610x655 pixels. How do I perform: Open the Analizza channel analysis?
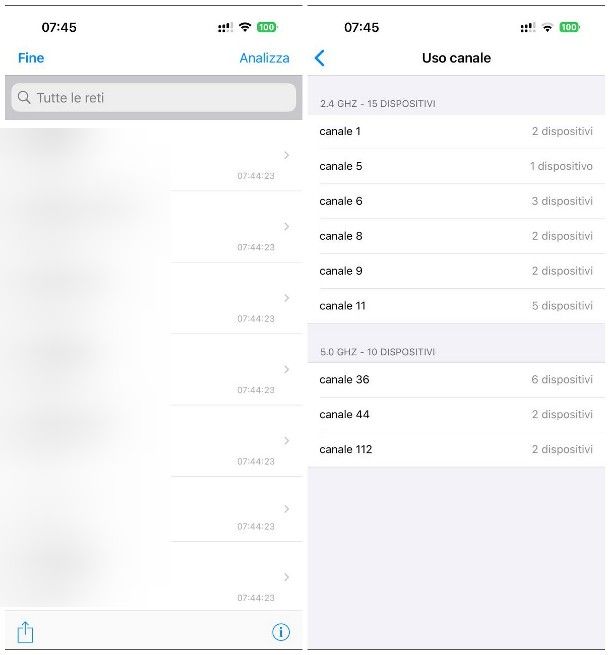pyautogui.click(x=264, y=58)
